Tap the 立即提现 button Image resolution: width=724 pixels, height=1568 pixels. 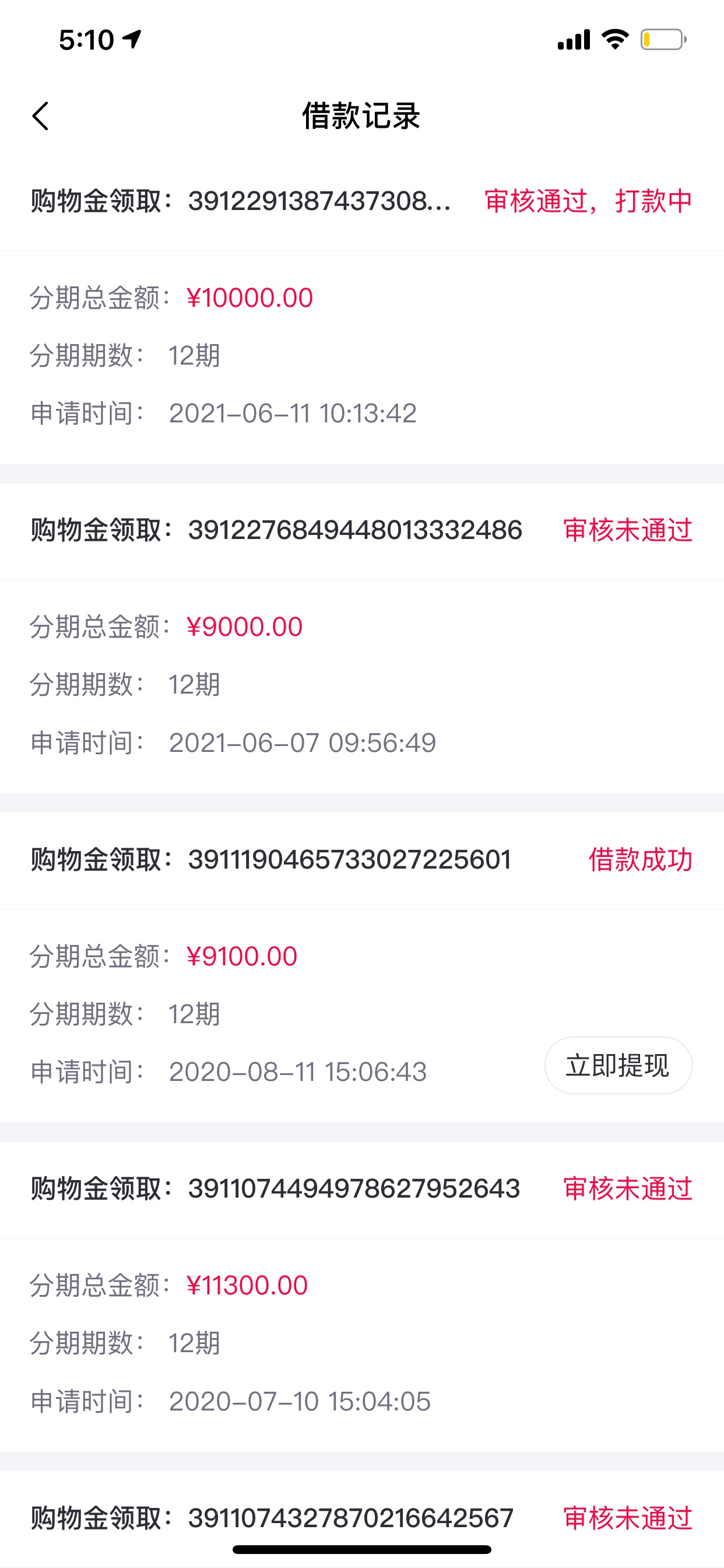coord(618,1065)
